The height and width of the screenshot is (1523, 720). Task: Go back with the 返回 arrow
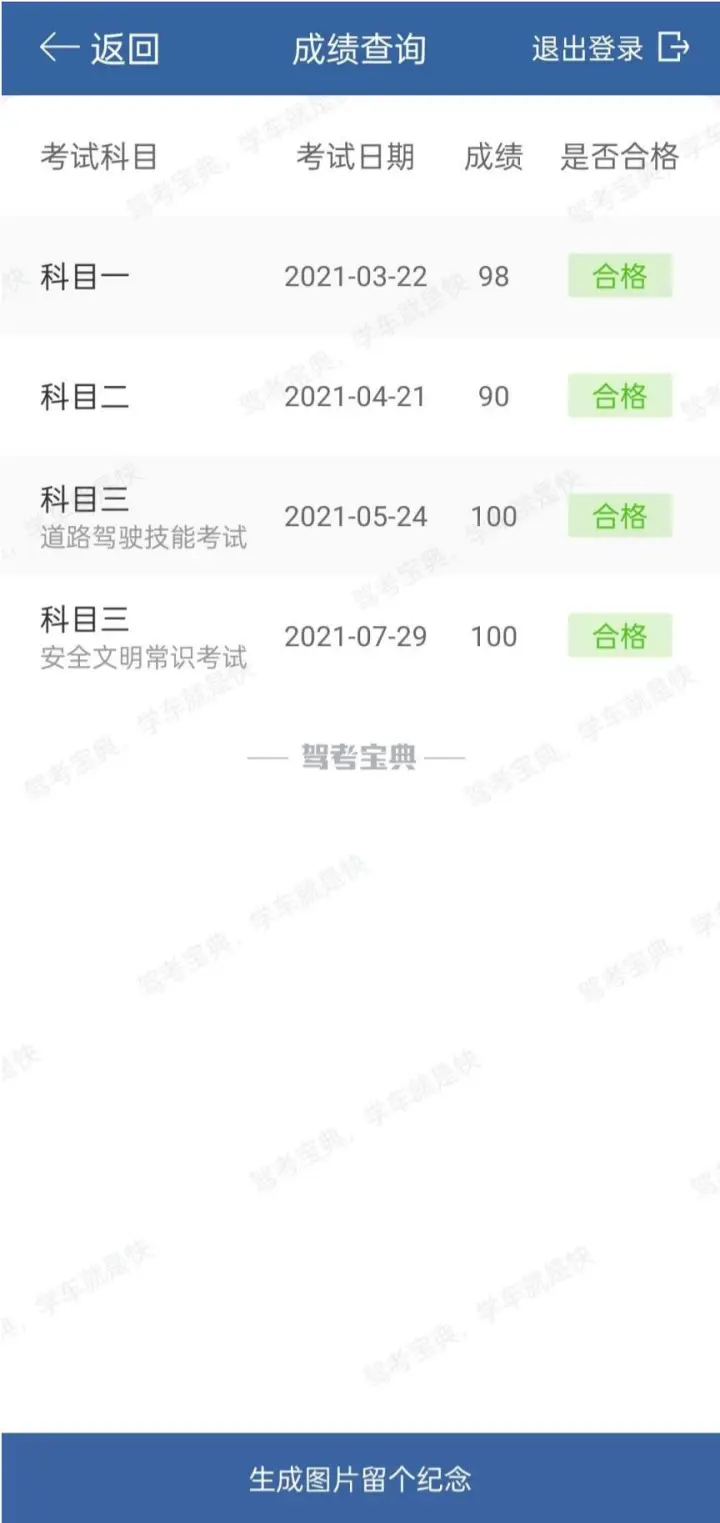point(99,48)
